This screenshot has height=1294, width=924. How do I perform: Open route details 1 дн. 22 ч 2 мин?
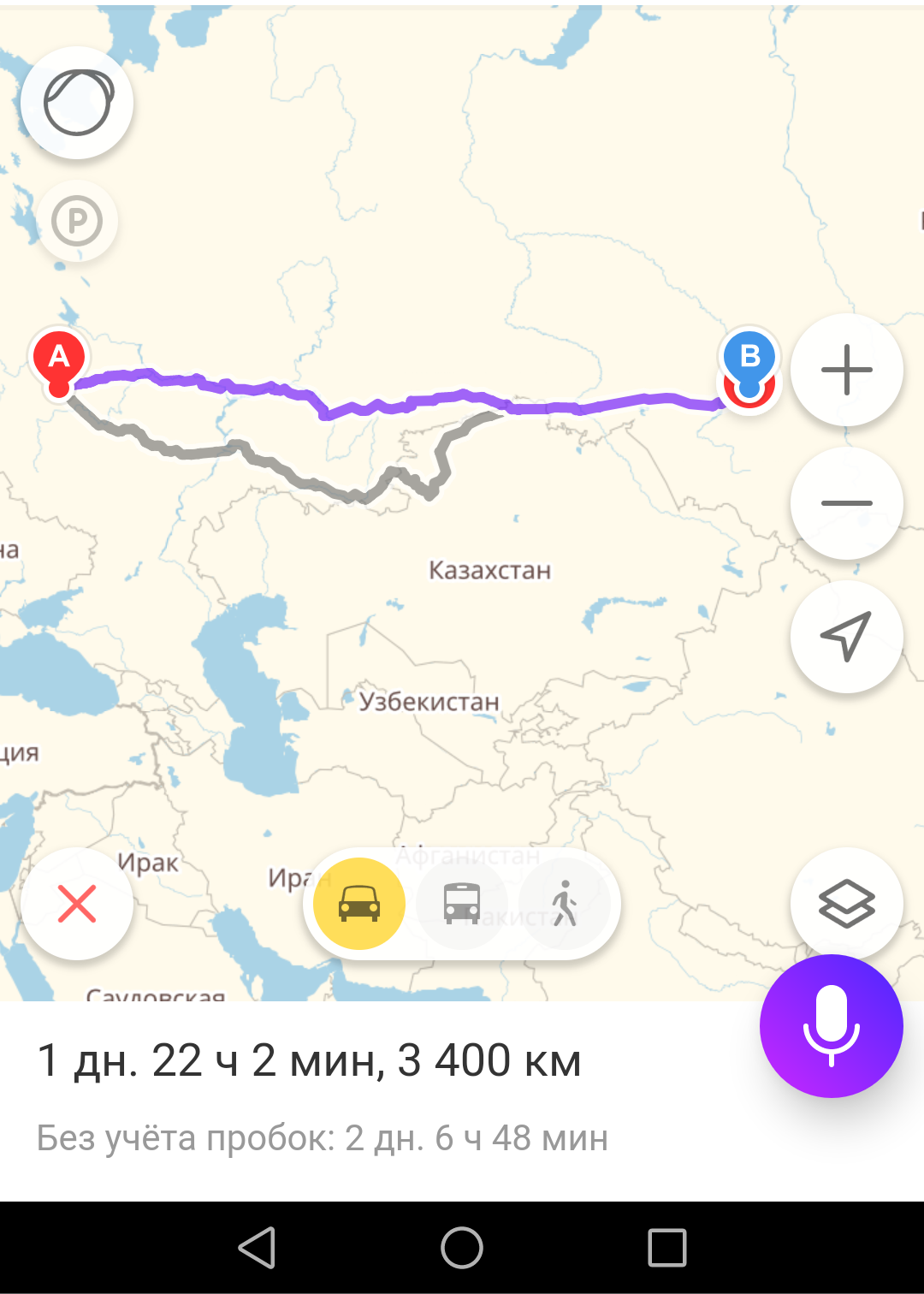pyautogui.click(x=310, y=1061)
